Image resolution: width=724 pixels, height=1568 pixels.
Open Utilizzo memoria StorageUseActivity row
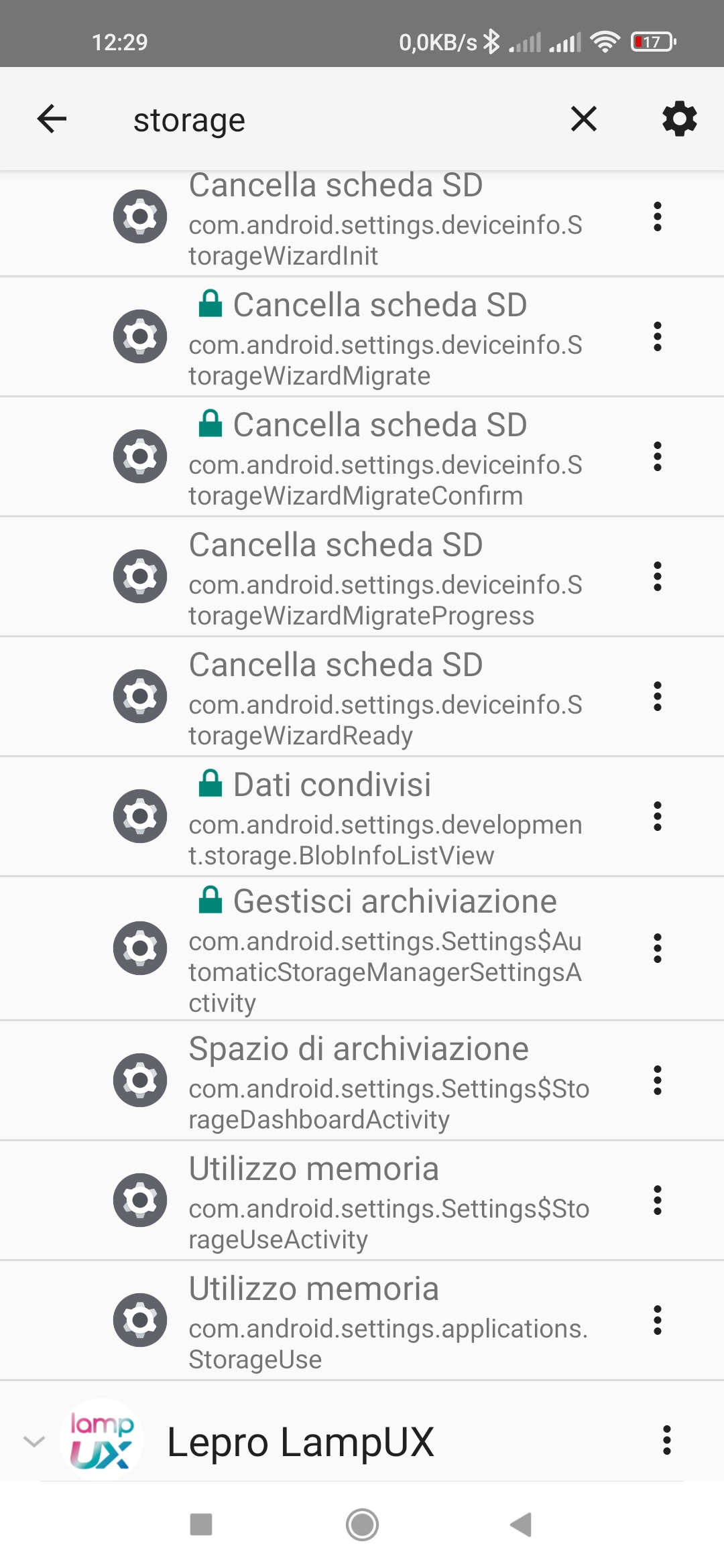tap(362, 1200)
